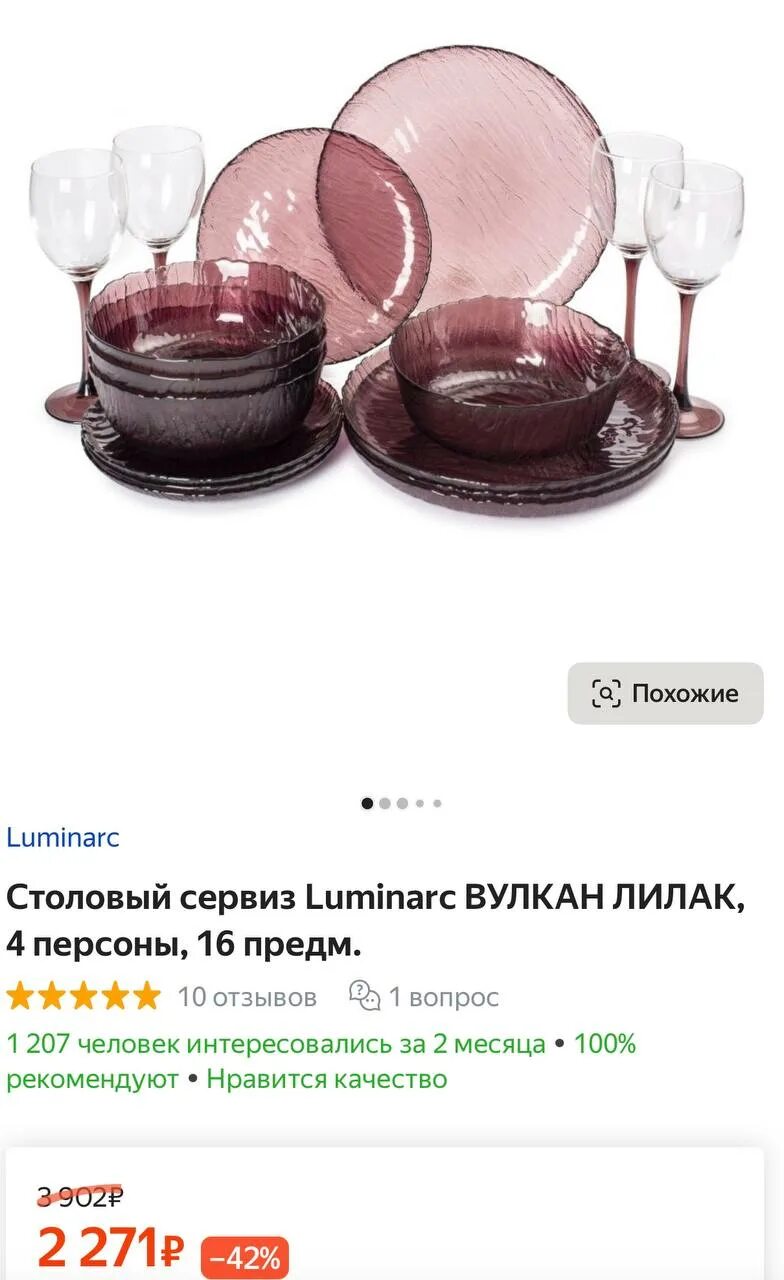Tap the image gallery page indicator dots
The width and height of the screenshot is (784, 1280).
(401, 803)
